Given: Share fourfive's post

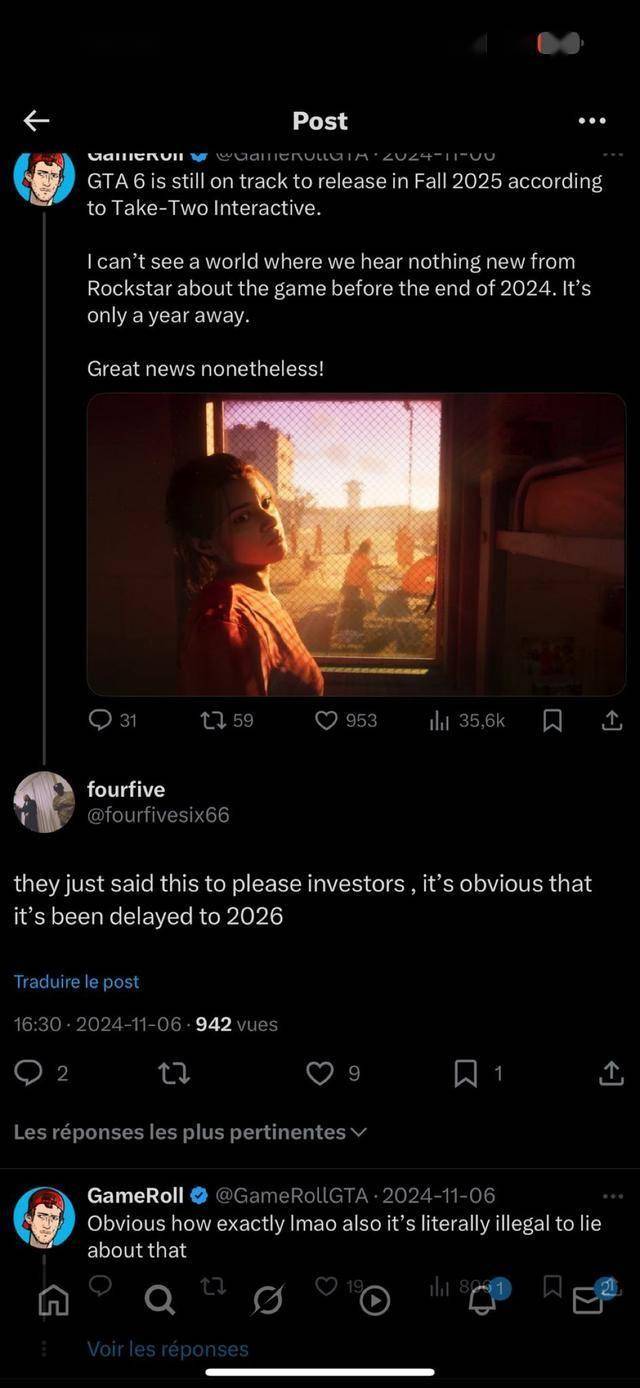Looking at the screenshot, I should pos(610,1073).
